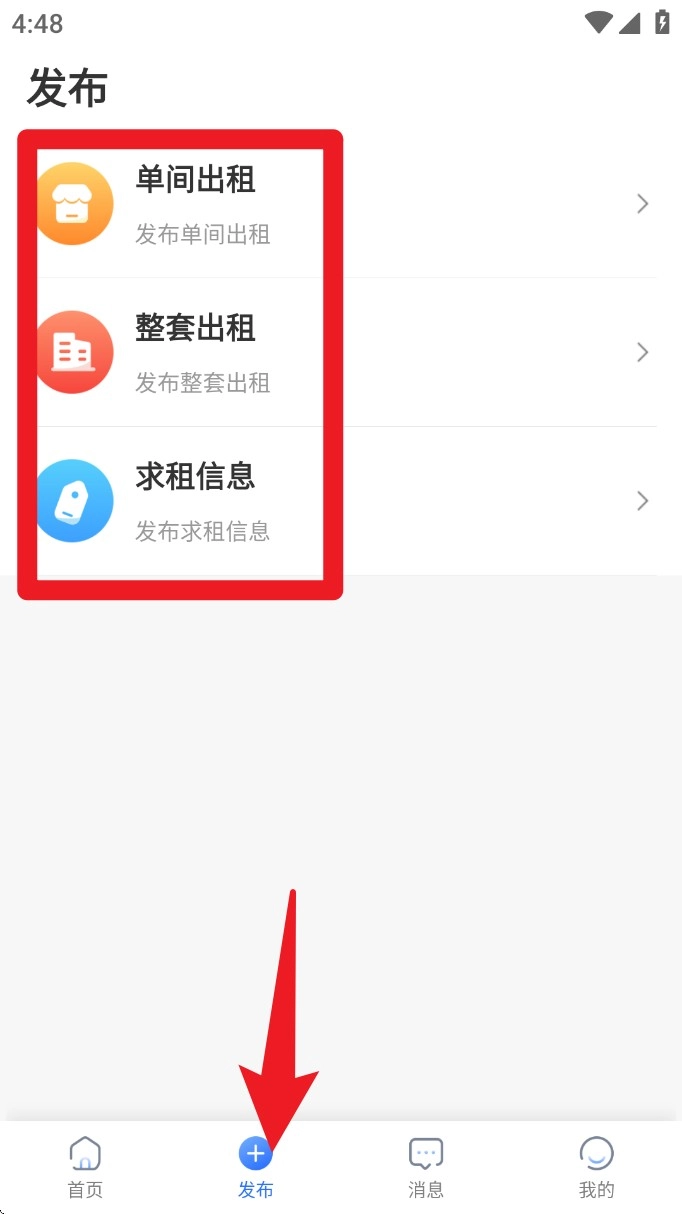Go to the 消息 tab
This screenshot has height=1214, width=682.
(426, 1166)
